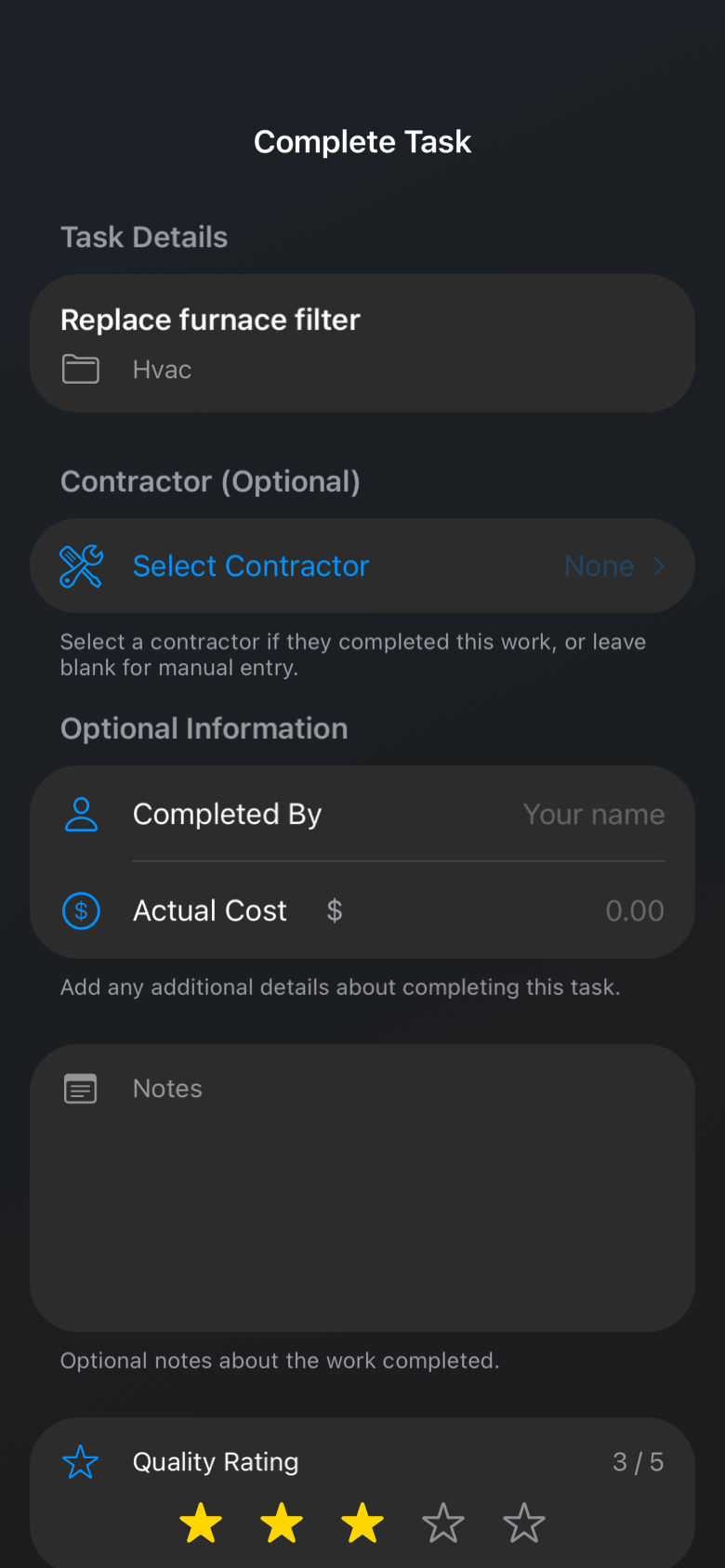Select the Replace furnace filter task card

tap(362, 343)
